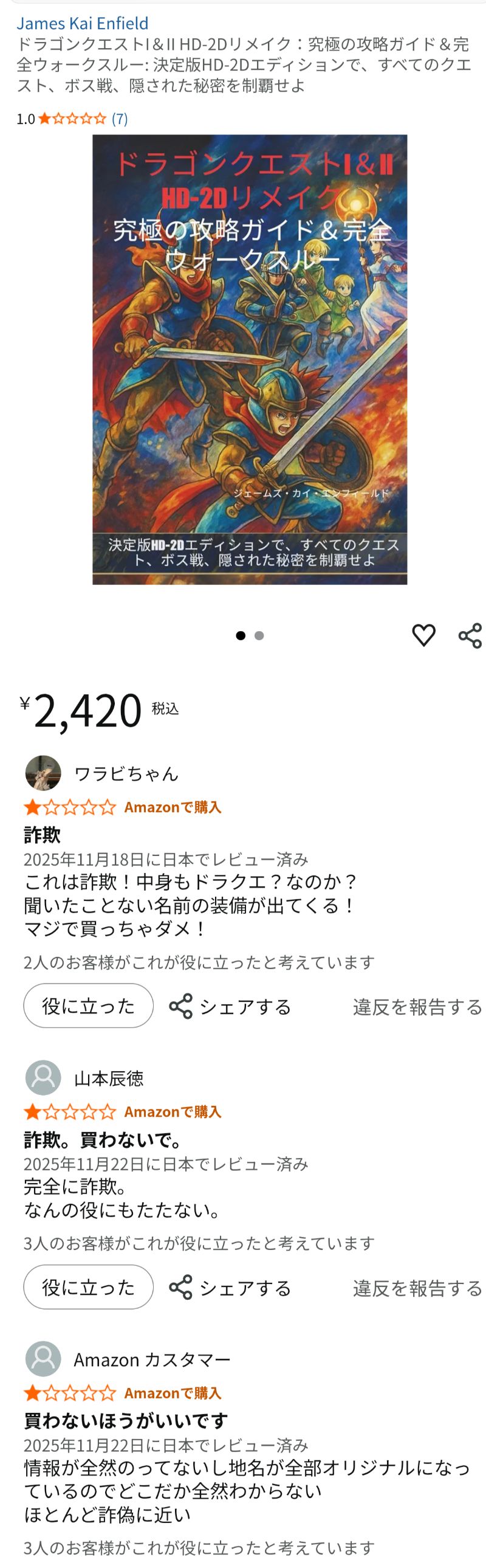Mark 山本辰徳's review as 役に立った
Image resolution: width=486 pixels, height=1568 pixels.
coord(88,1287)
